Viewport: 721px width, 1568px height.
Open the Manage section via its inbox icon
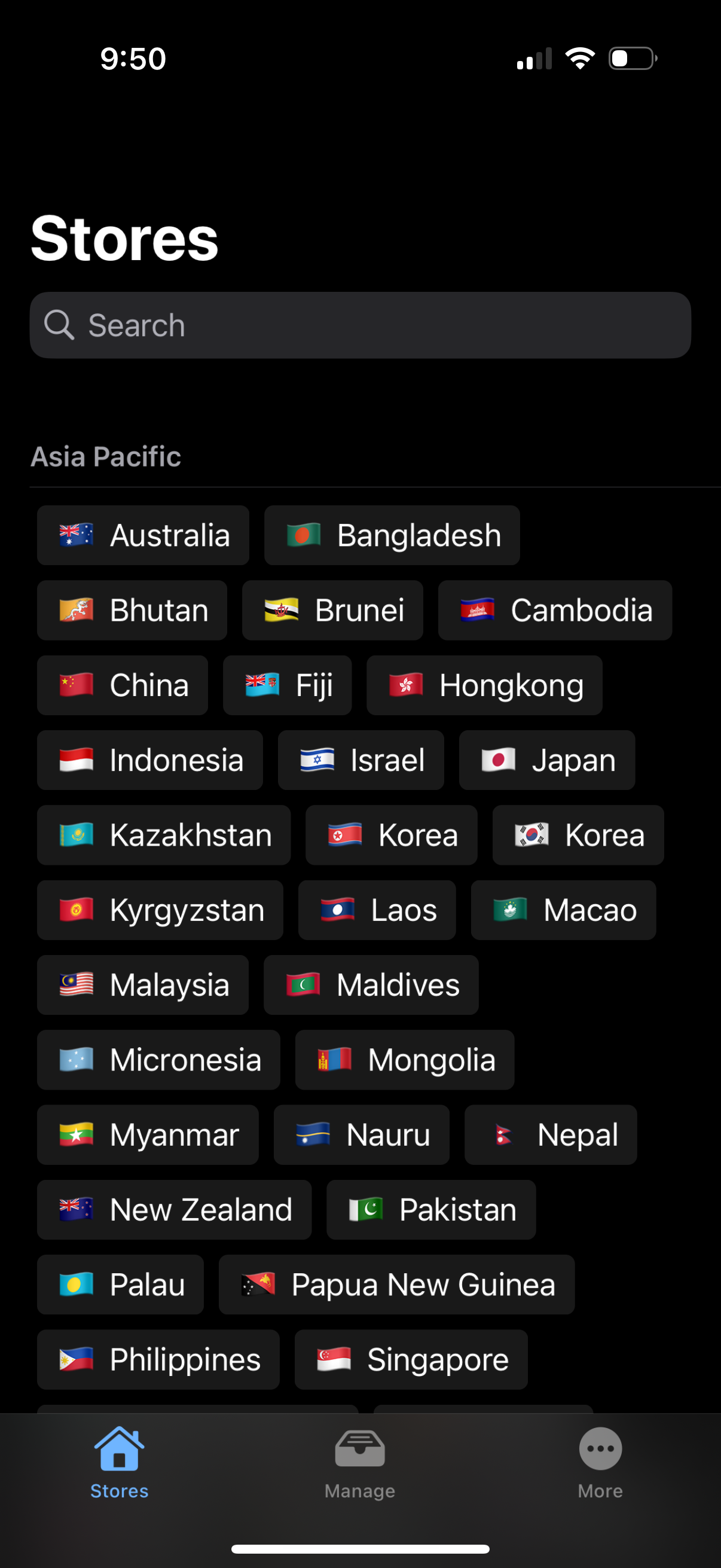[360, 1452]
